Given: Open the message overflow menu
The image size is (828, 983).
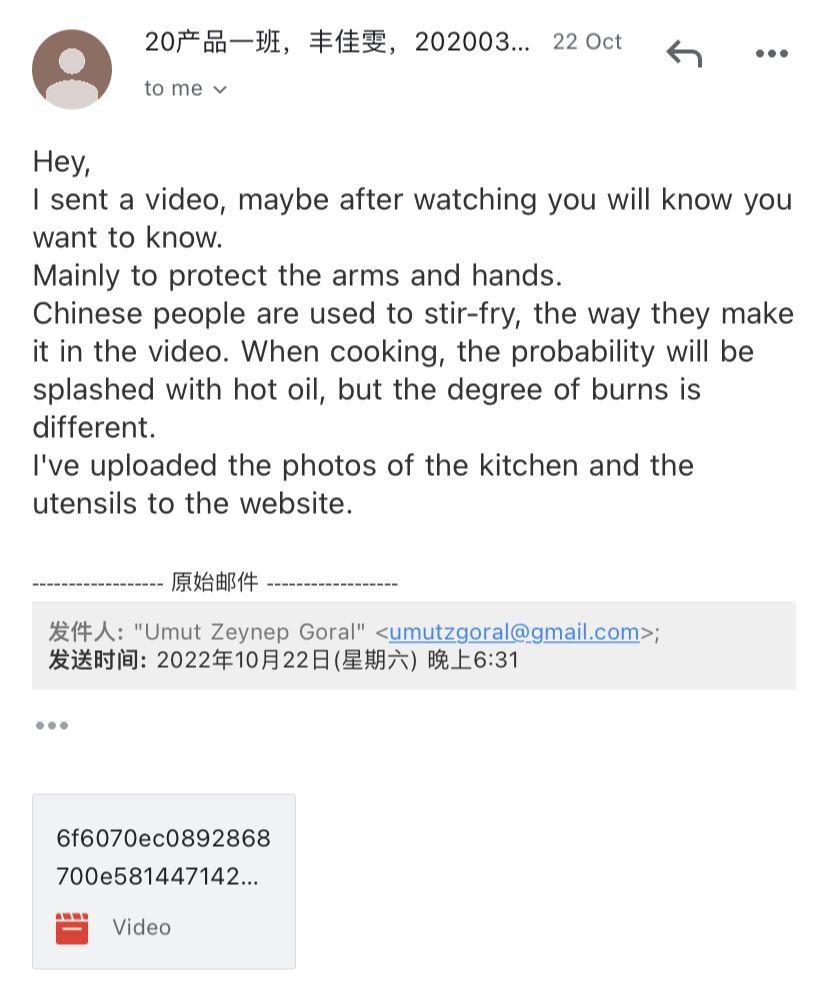Looking at the screenshot, I should [771, 54].
